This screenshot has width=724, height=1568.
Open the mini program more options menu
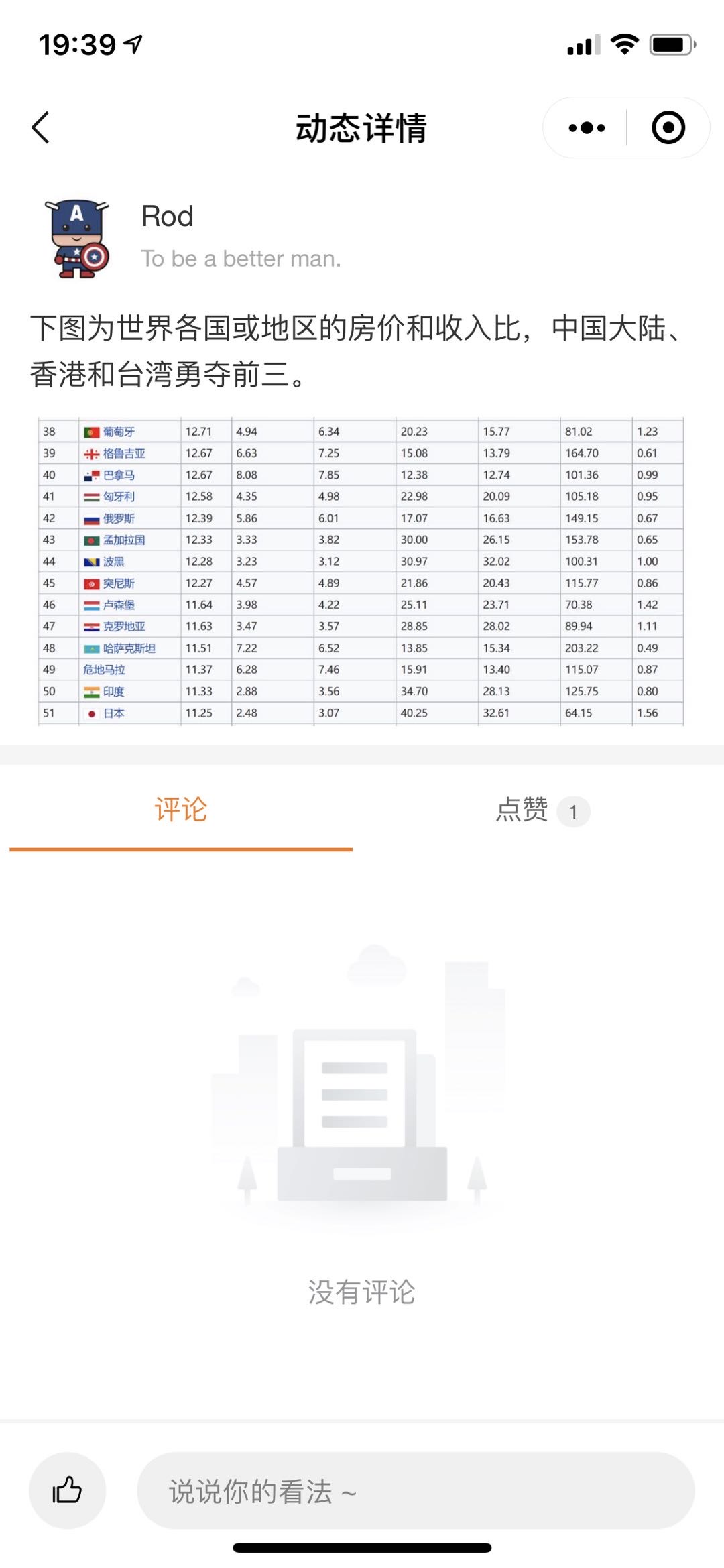pos(587,127)
